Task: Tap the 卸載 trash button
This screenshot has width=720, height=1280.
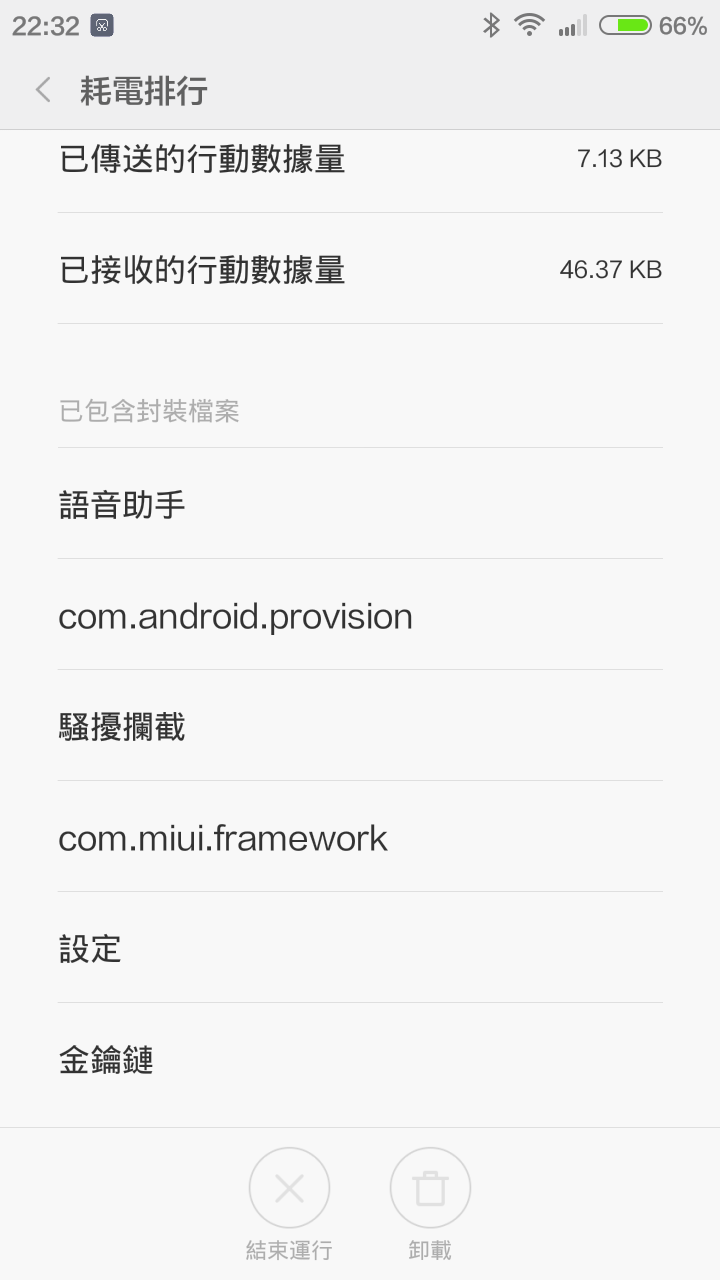Action: (430, 1188)
